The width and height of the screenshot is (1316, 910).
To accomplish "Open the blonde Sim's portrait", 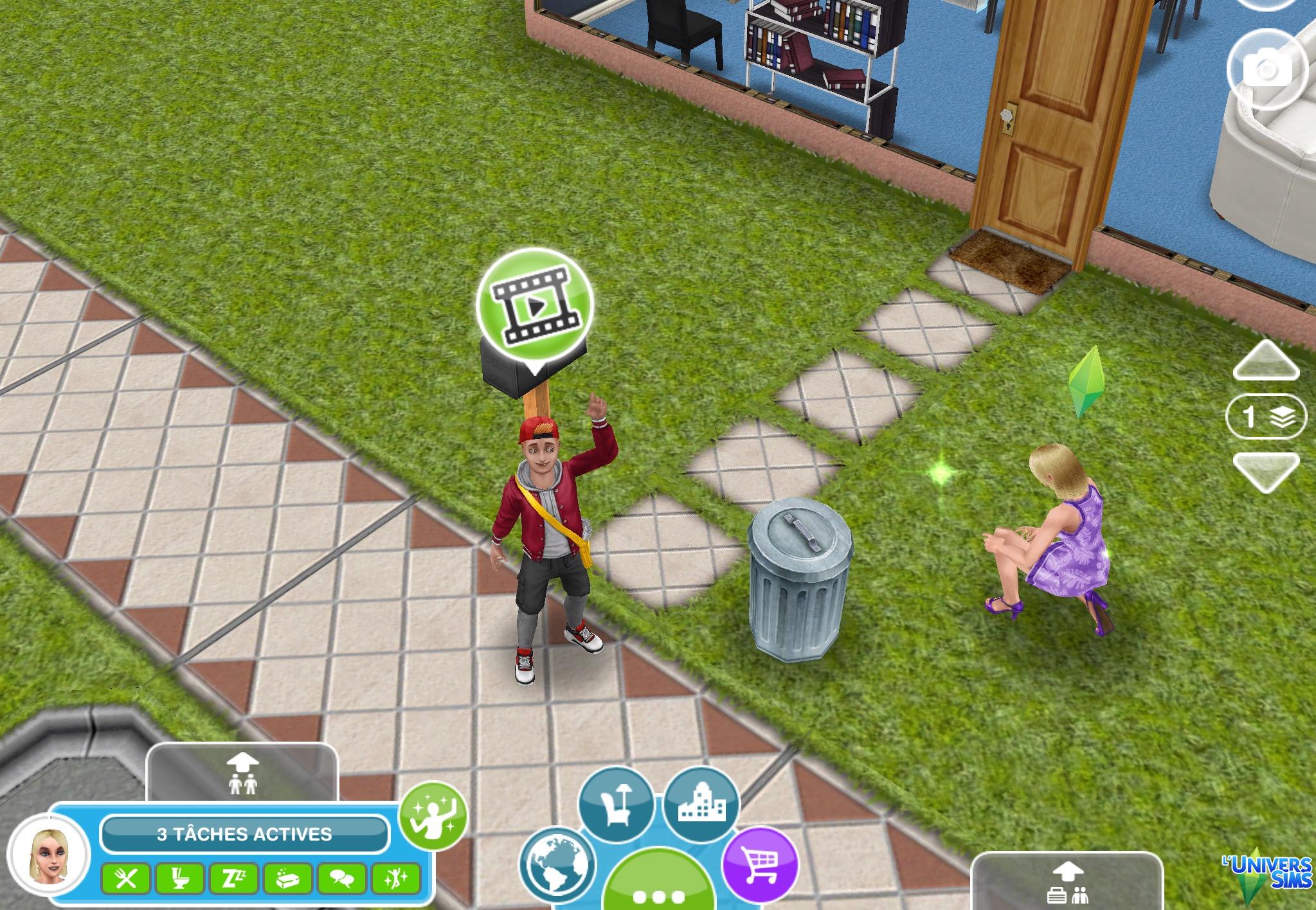I will (x=50, y=854).
